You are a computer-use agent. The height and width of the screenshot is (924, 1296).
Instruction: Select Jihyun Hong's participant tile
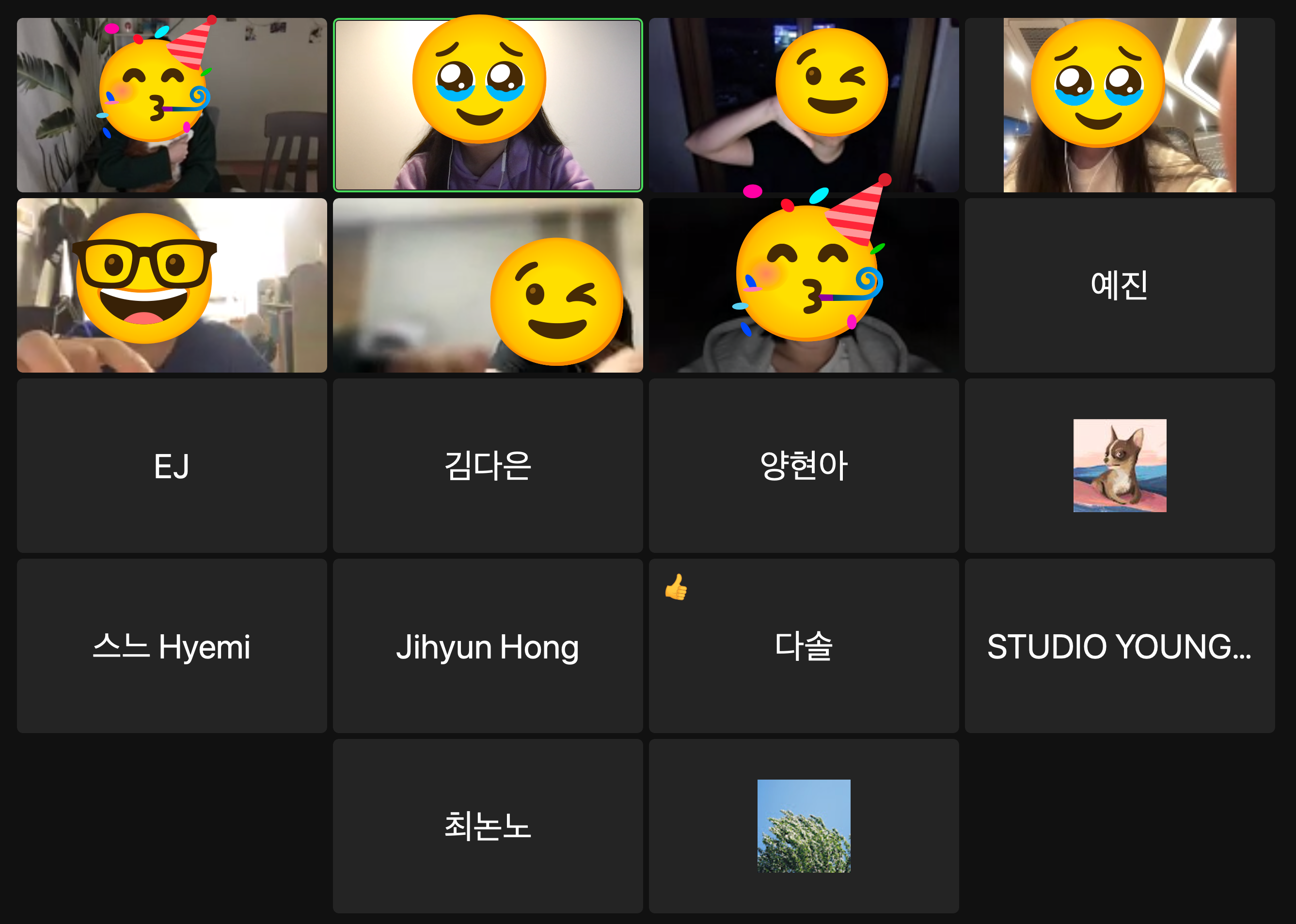(487, 646)
